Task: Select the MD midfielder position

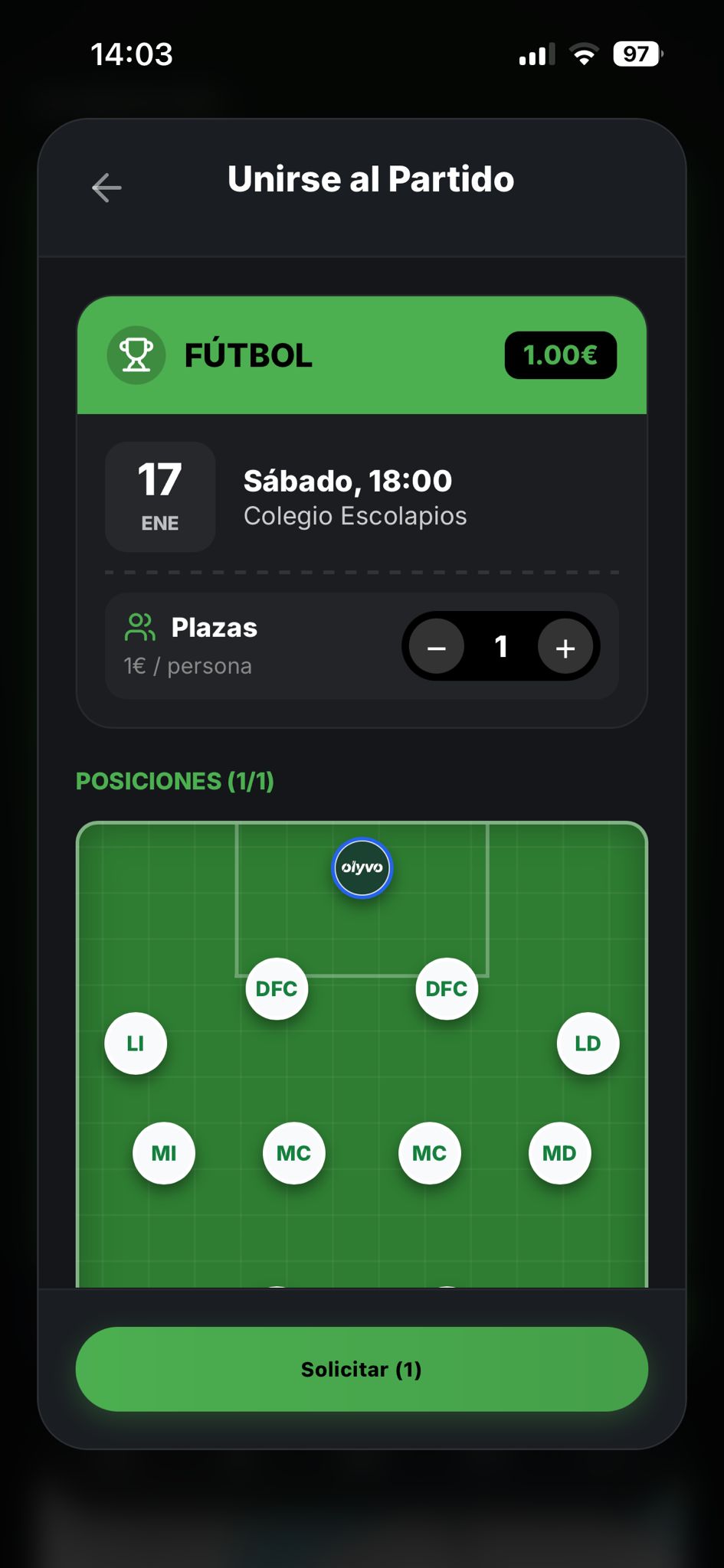Action: click(x=559, y=1153)
